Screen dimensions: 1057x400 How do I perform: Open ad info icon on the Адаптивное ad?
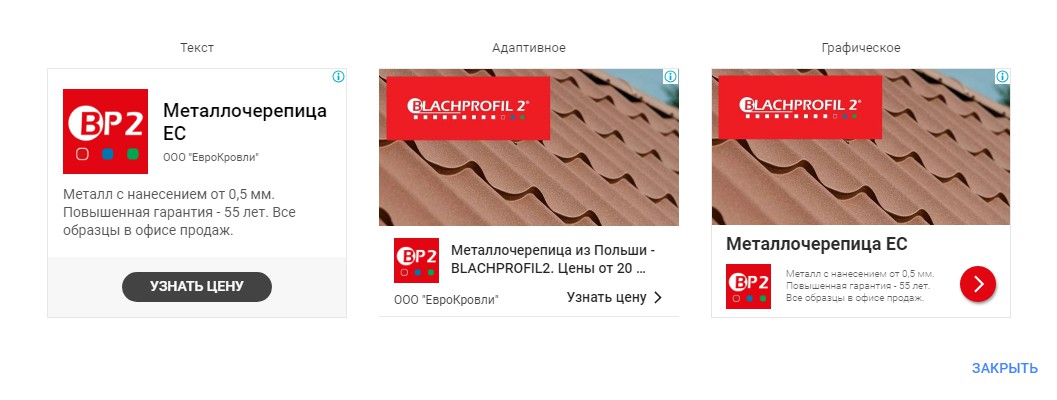(x=670, y=77)
